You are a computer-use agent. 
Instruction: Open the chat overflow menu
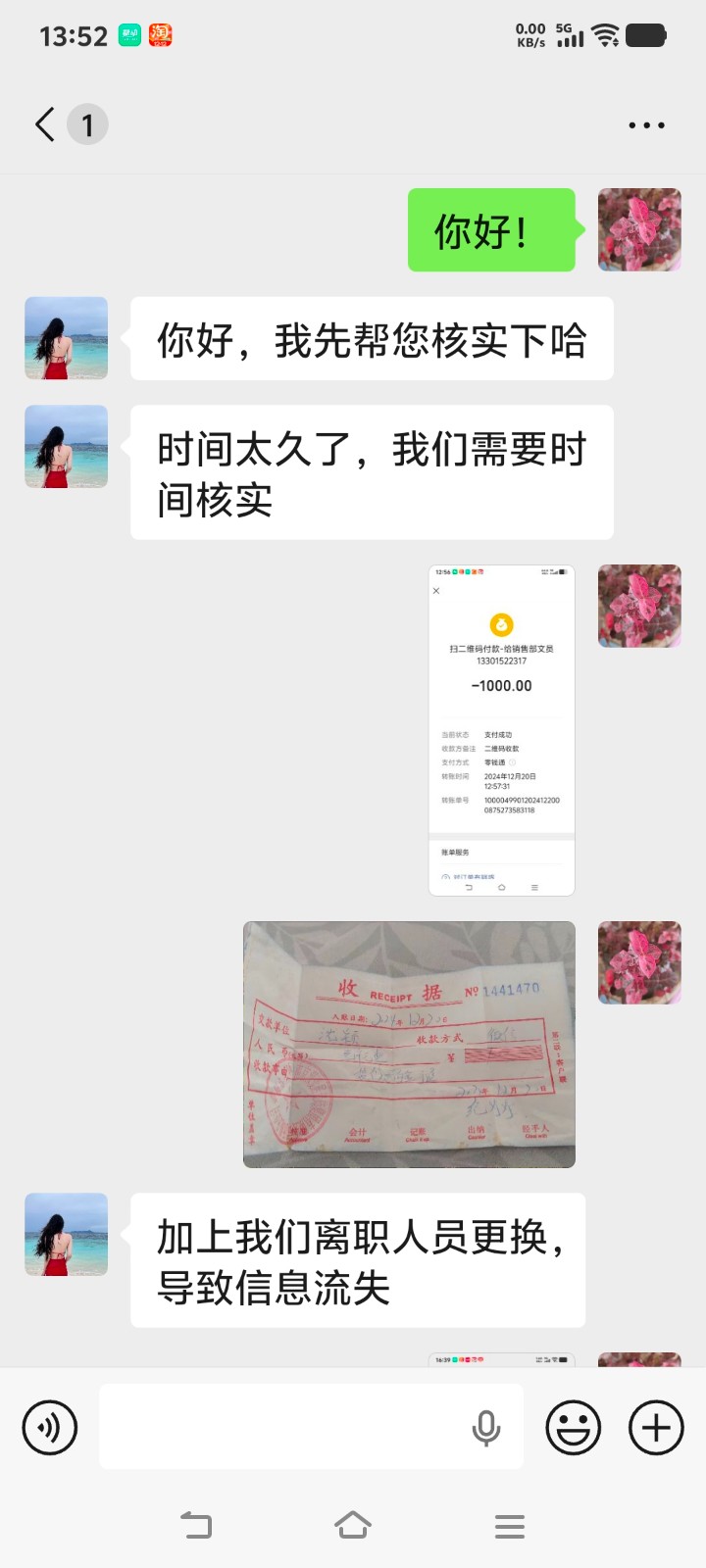[x=646, y=125]
